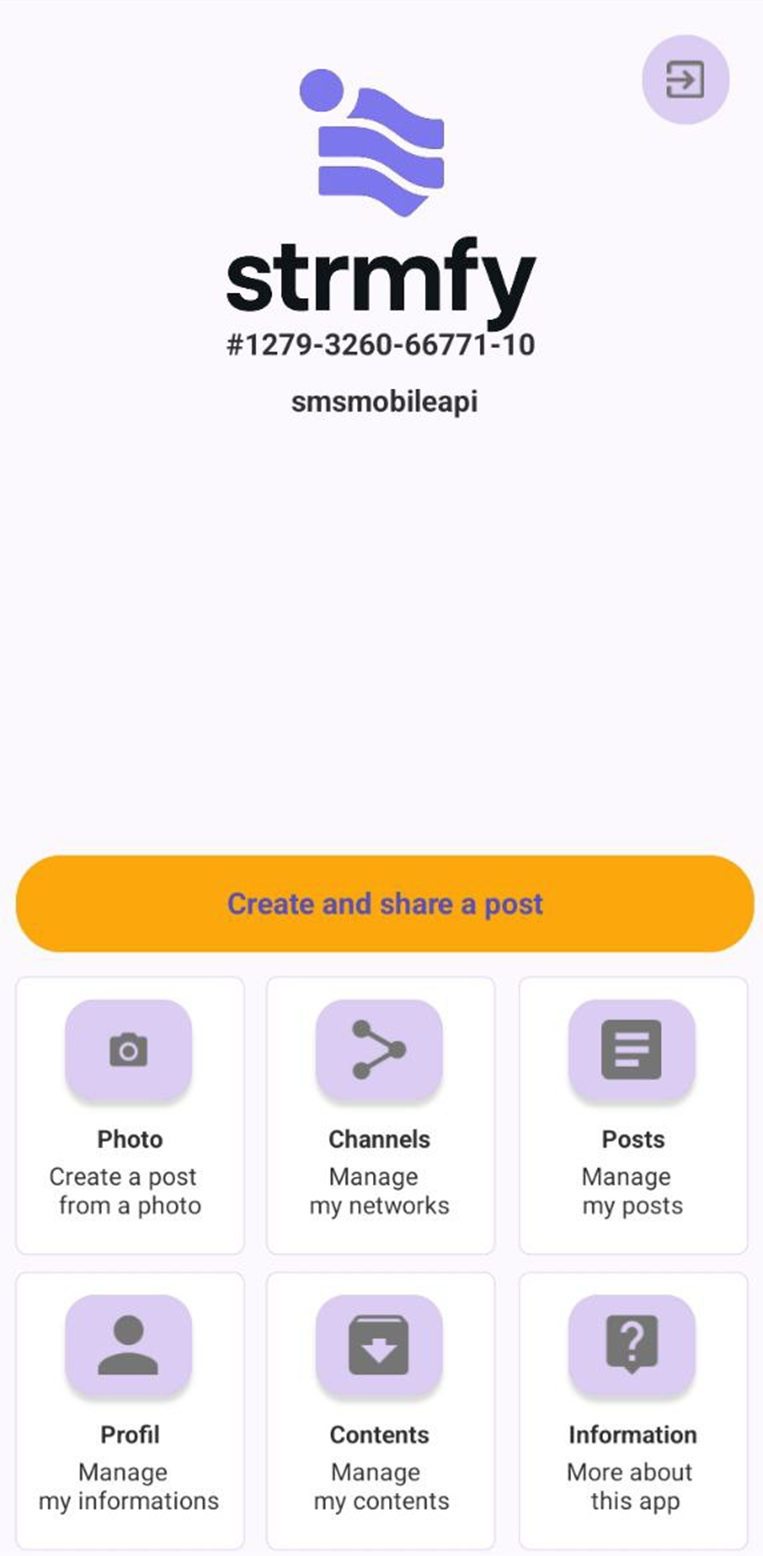Open Channels to manage networks
763x1556 pixels.
pos(380,1114)
